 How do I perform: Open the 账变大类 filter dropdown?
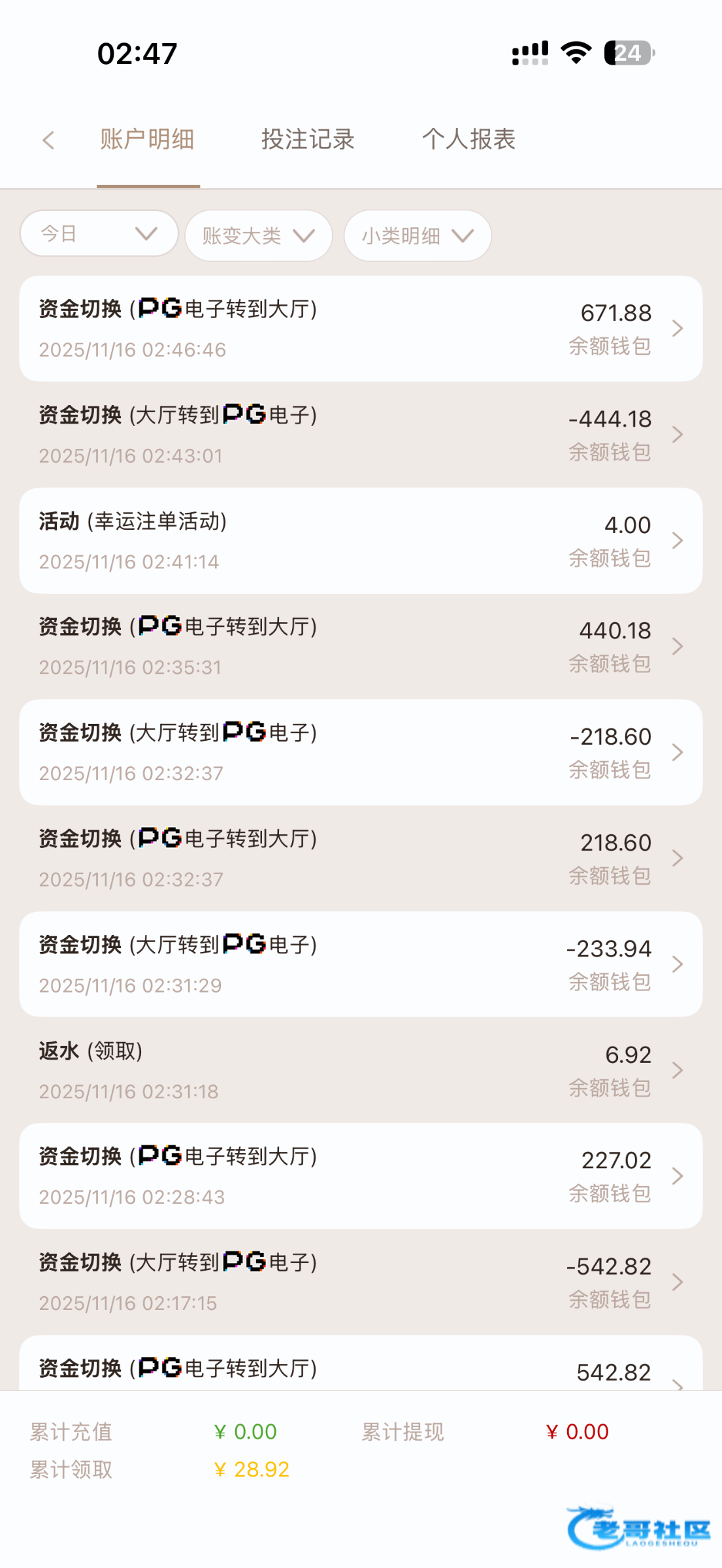259,236
